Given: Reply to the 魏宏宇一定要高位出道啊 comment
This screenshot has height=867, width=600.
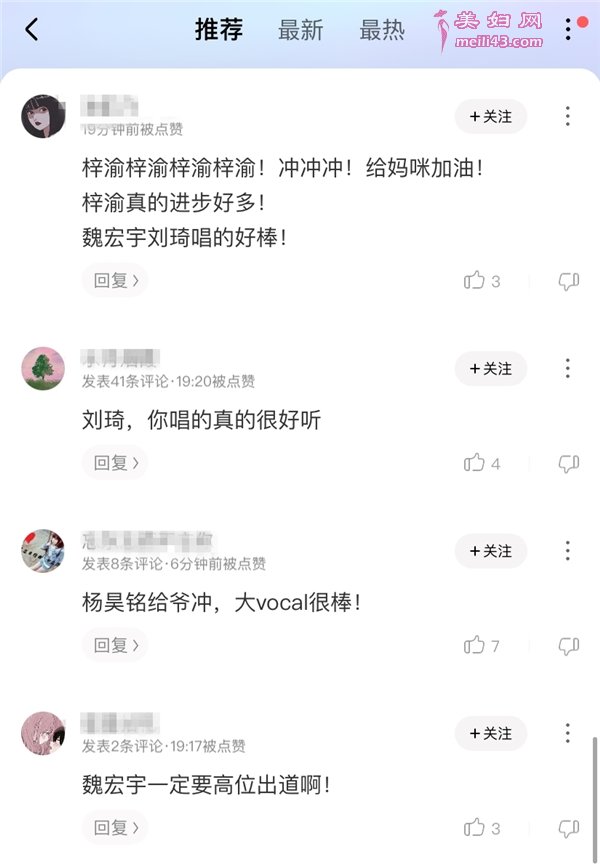Looking at the screenshot, I should (115, 828).
